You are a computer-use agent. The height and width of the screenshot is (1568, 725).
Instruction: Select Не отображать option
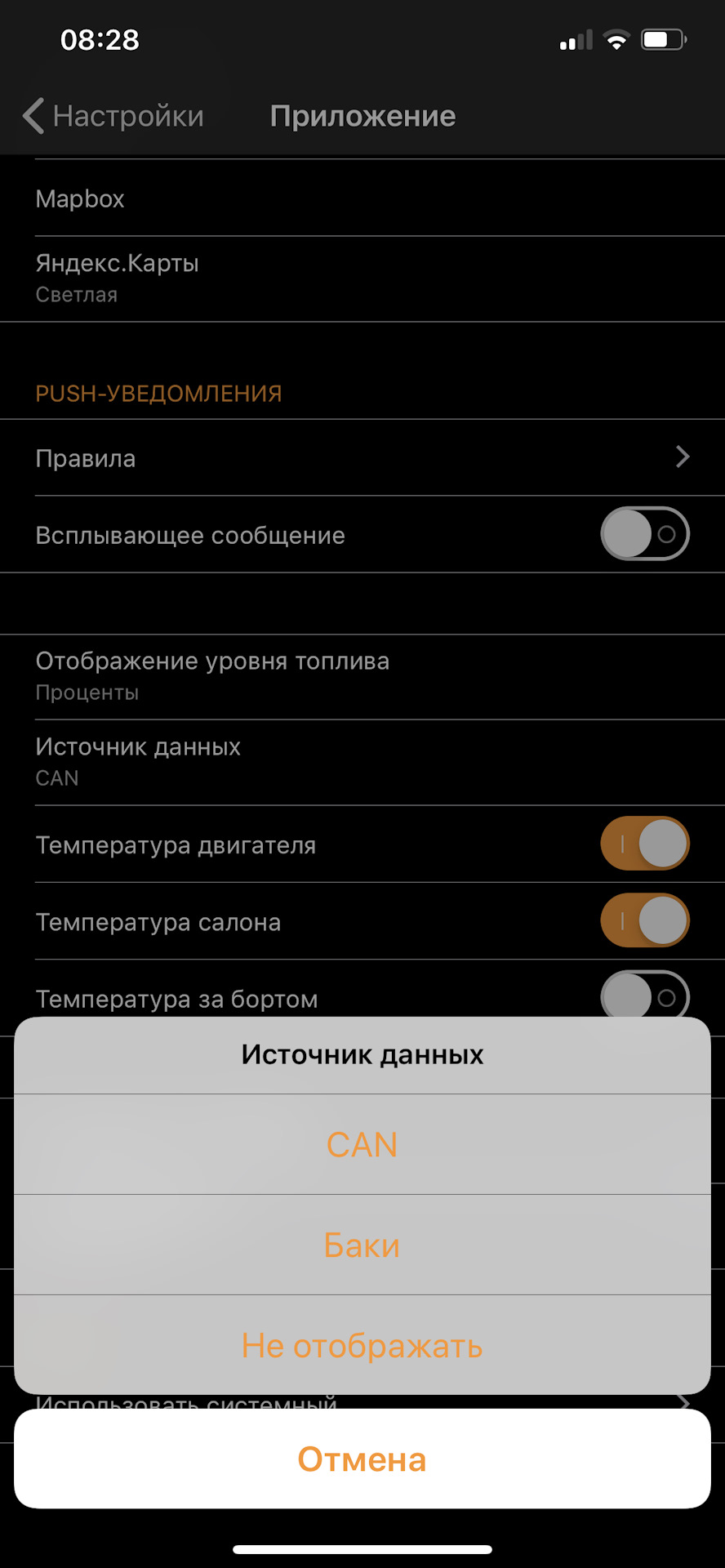coord(362,1345)
